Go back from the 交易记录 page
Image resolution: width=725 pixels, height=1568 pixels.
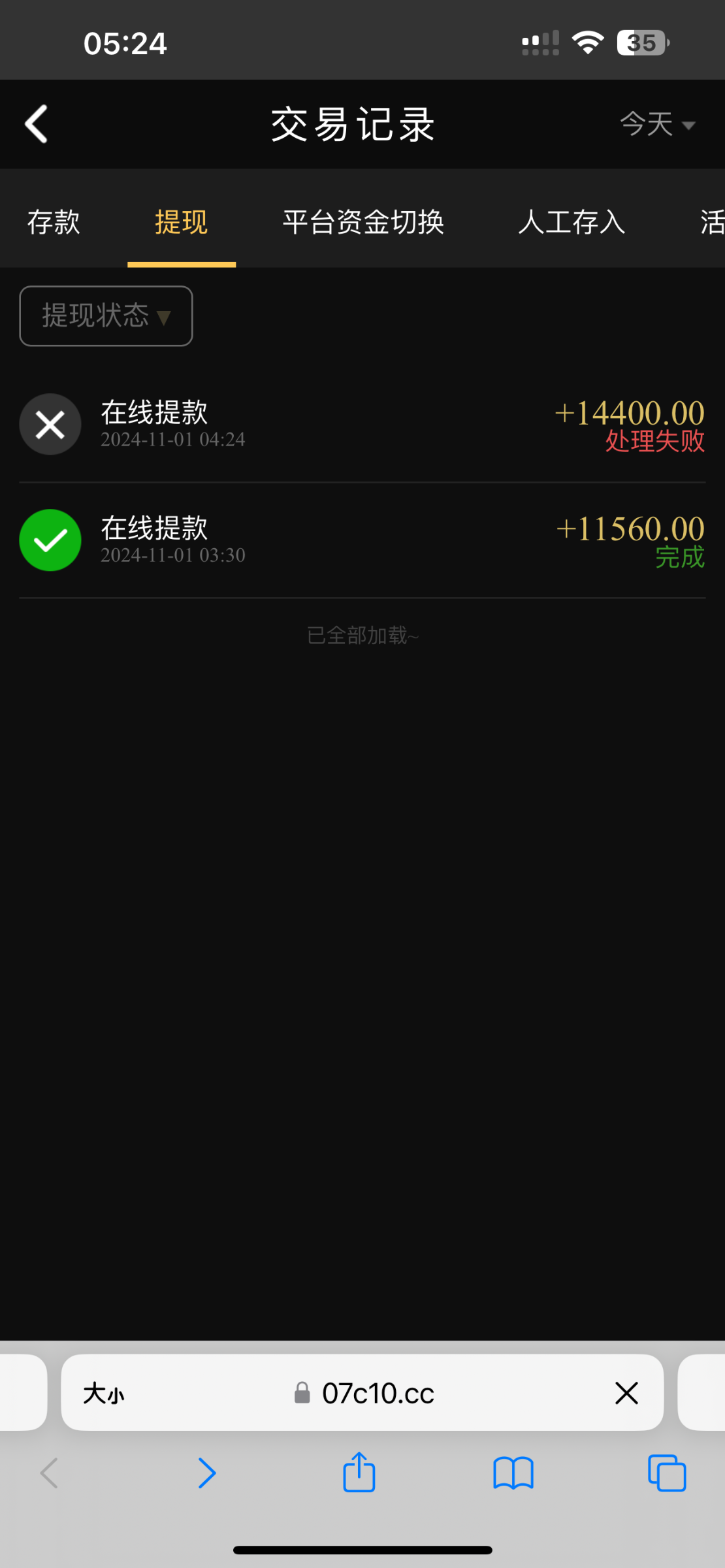(x=37, y=124)
